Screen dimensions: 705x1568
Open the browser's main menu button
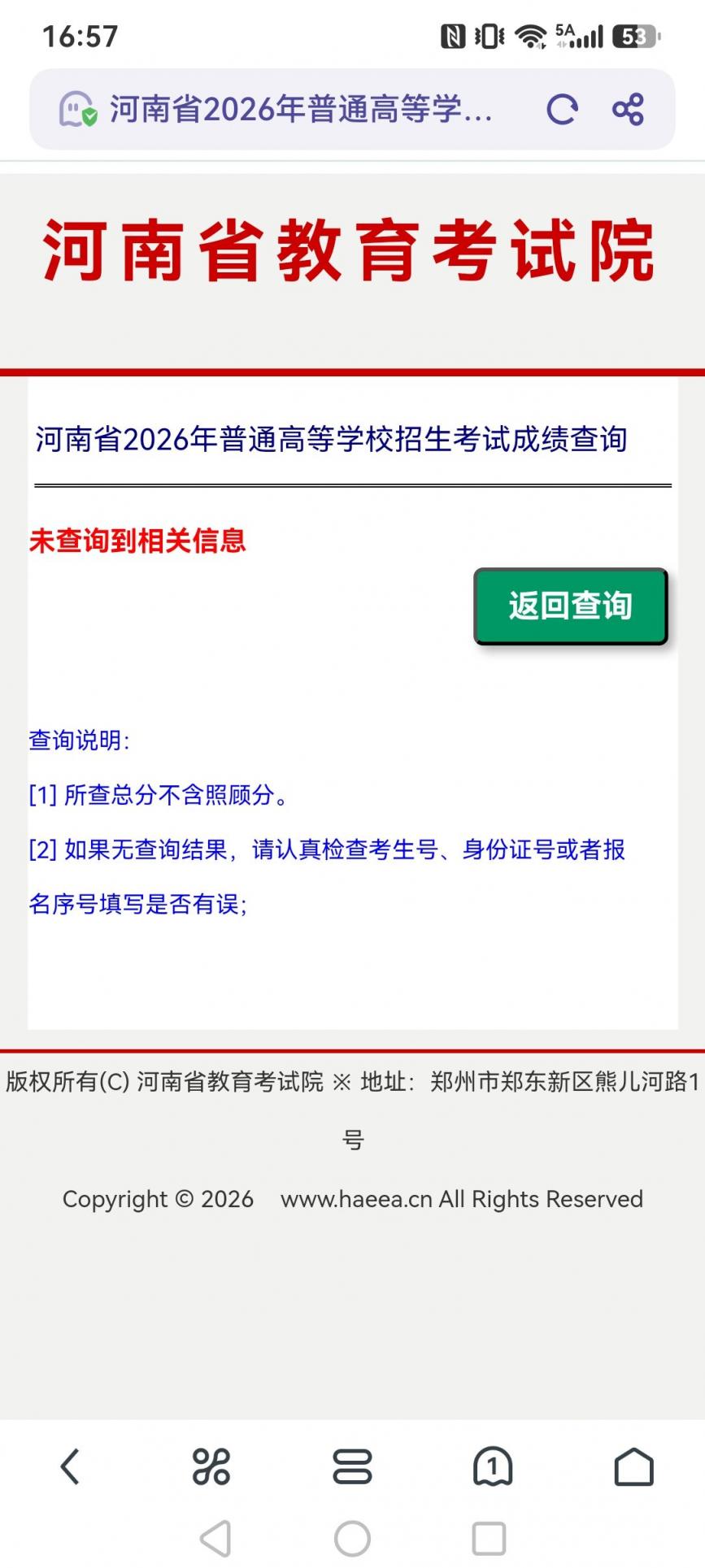[x=352, y=1467]
